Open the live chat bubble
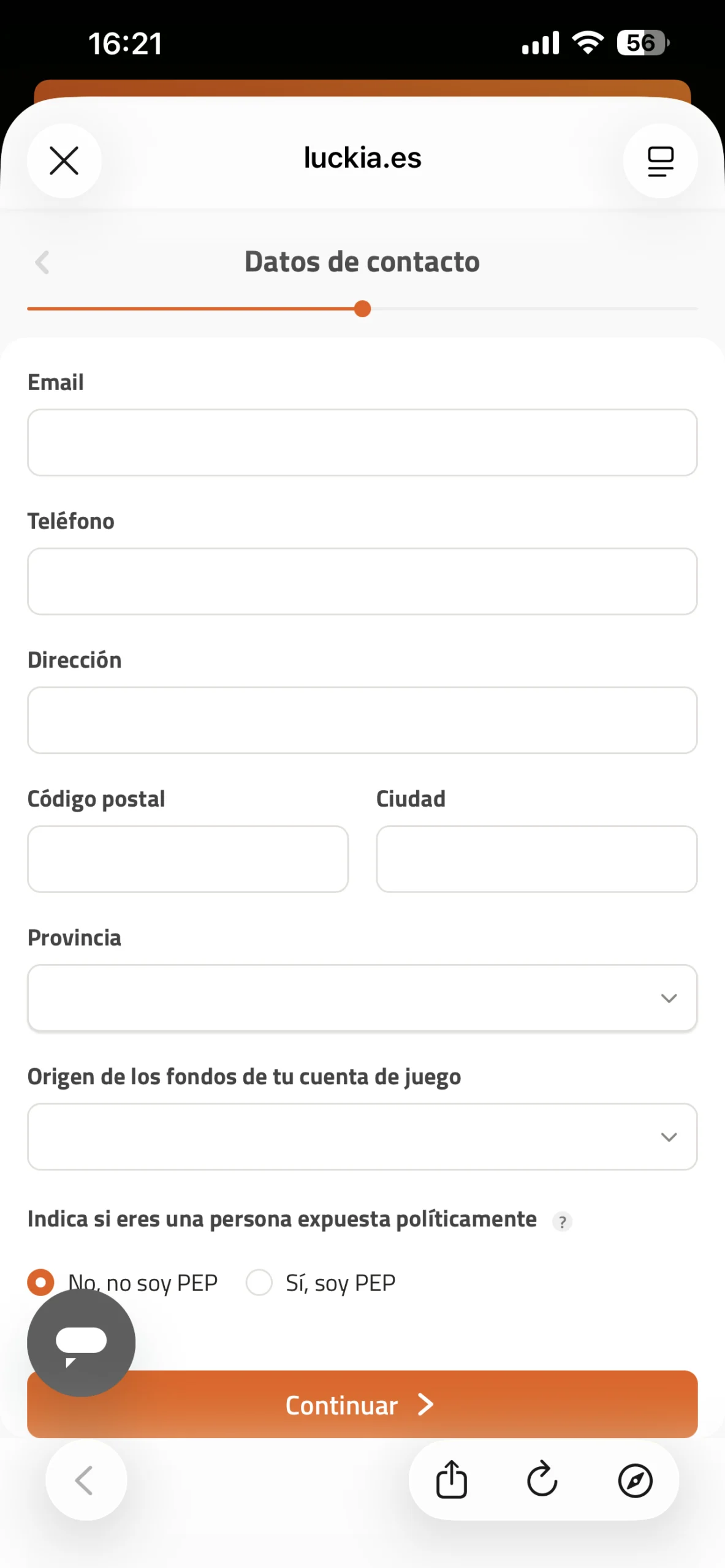 coord(81,1343)
